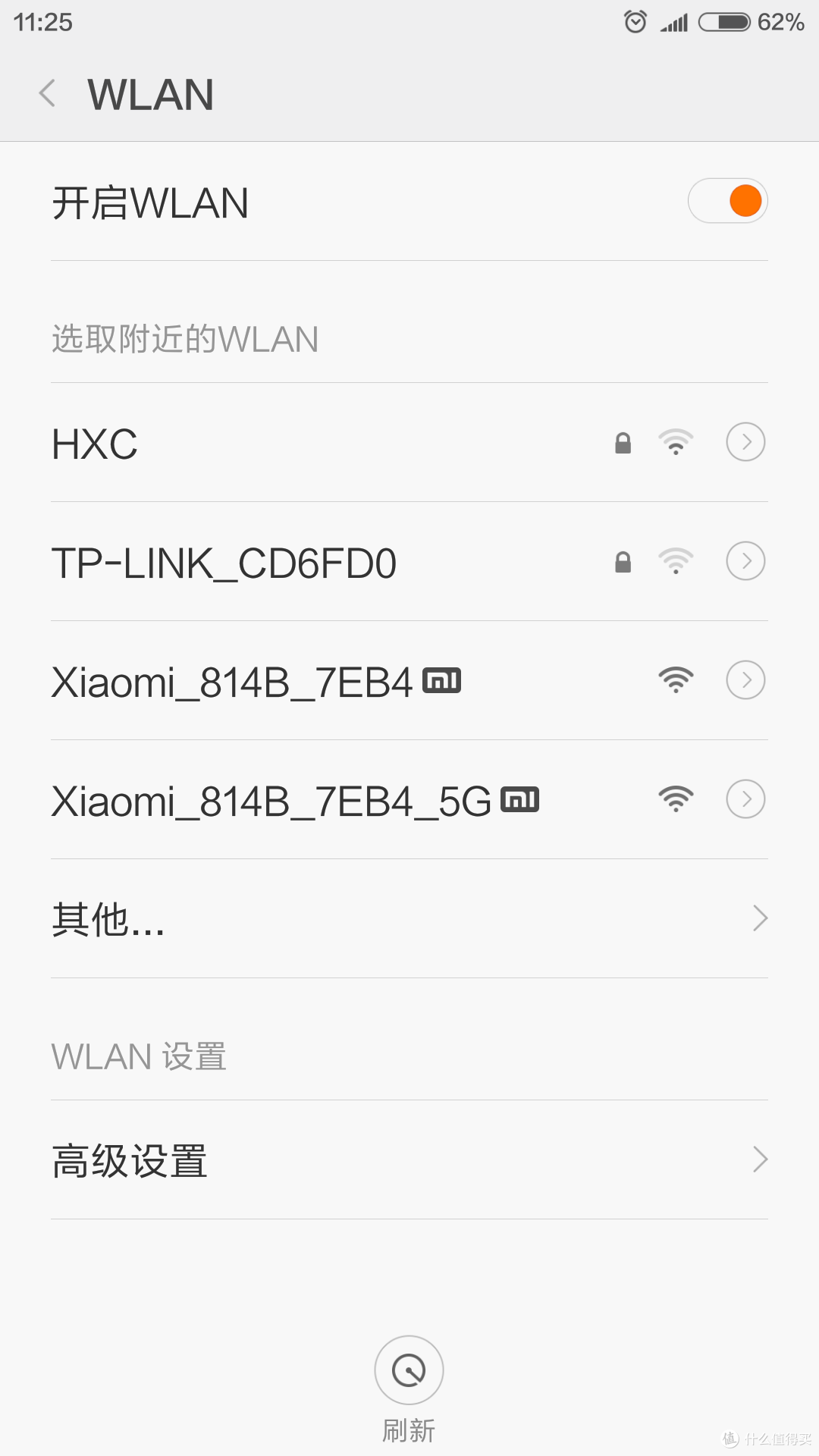The width and height of the screenshot is (819, 1456).
Task: Connect to Xiaomi_814B_7EB4 network
Action: coord(409,680)
